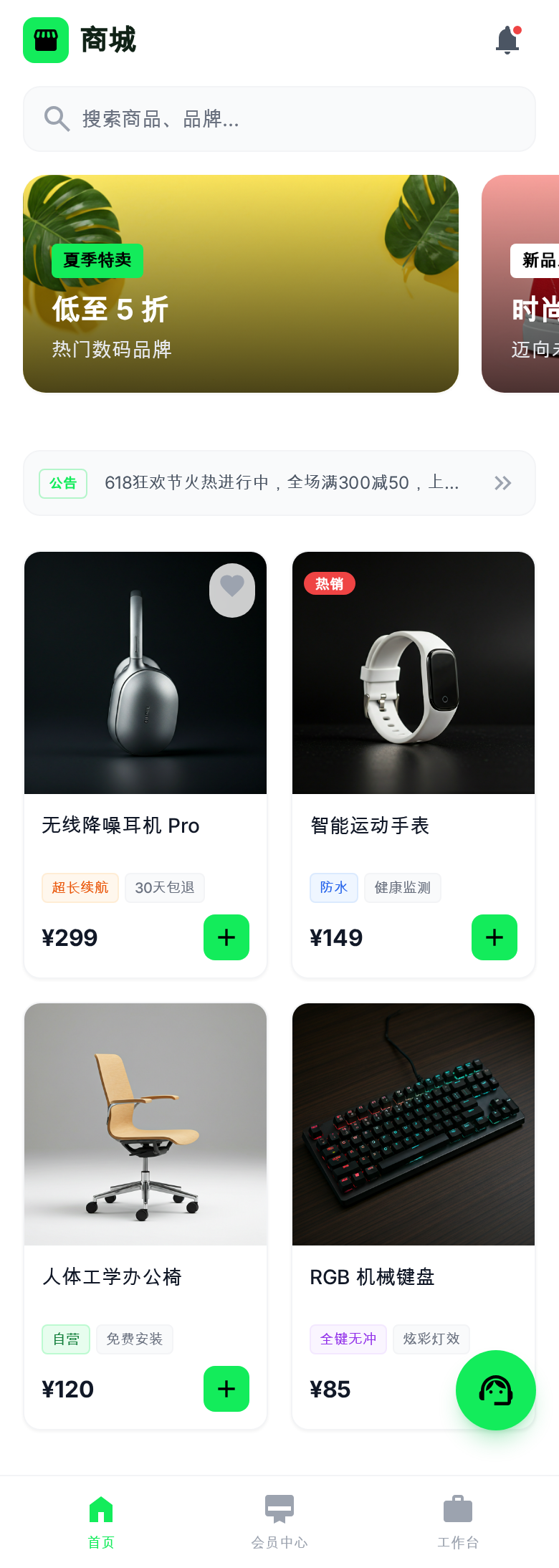
Task: Click the 自营 tag on the office chair
Action: [x=65, y=1339]
